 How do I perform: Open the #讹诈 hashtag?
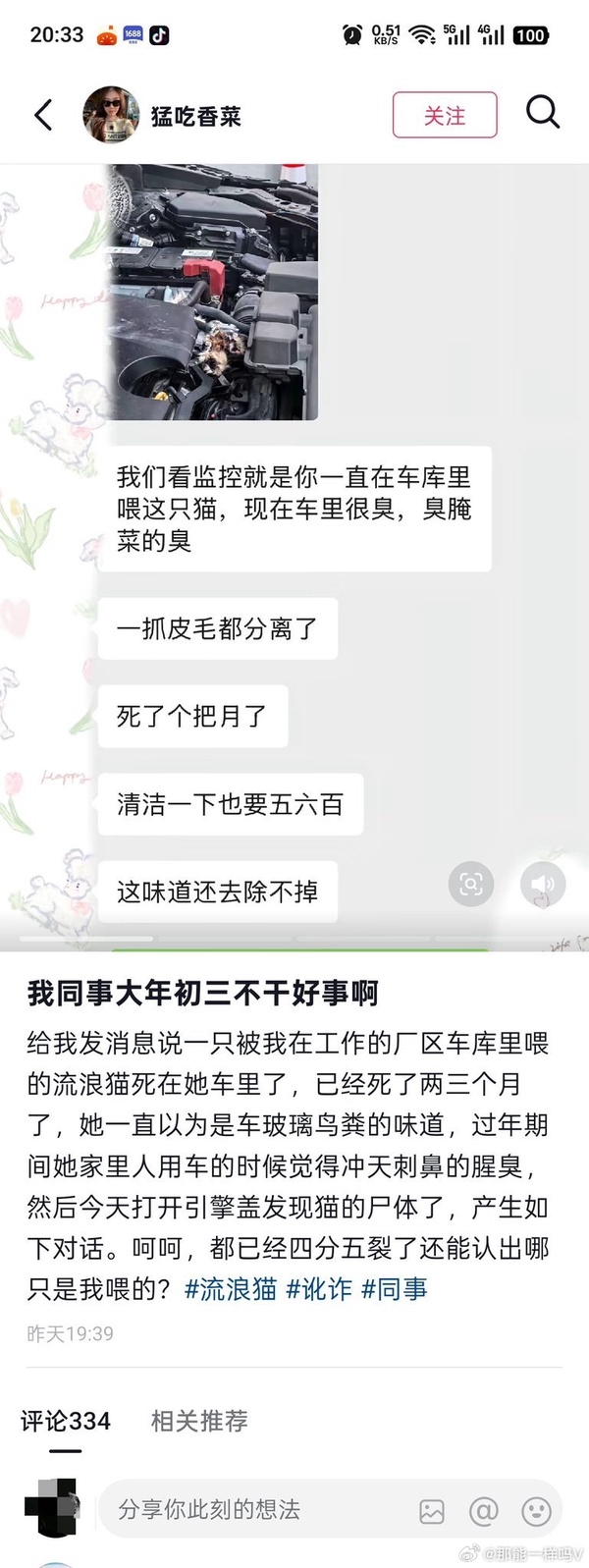click(319, 1289)
